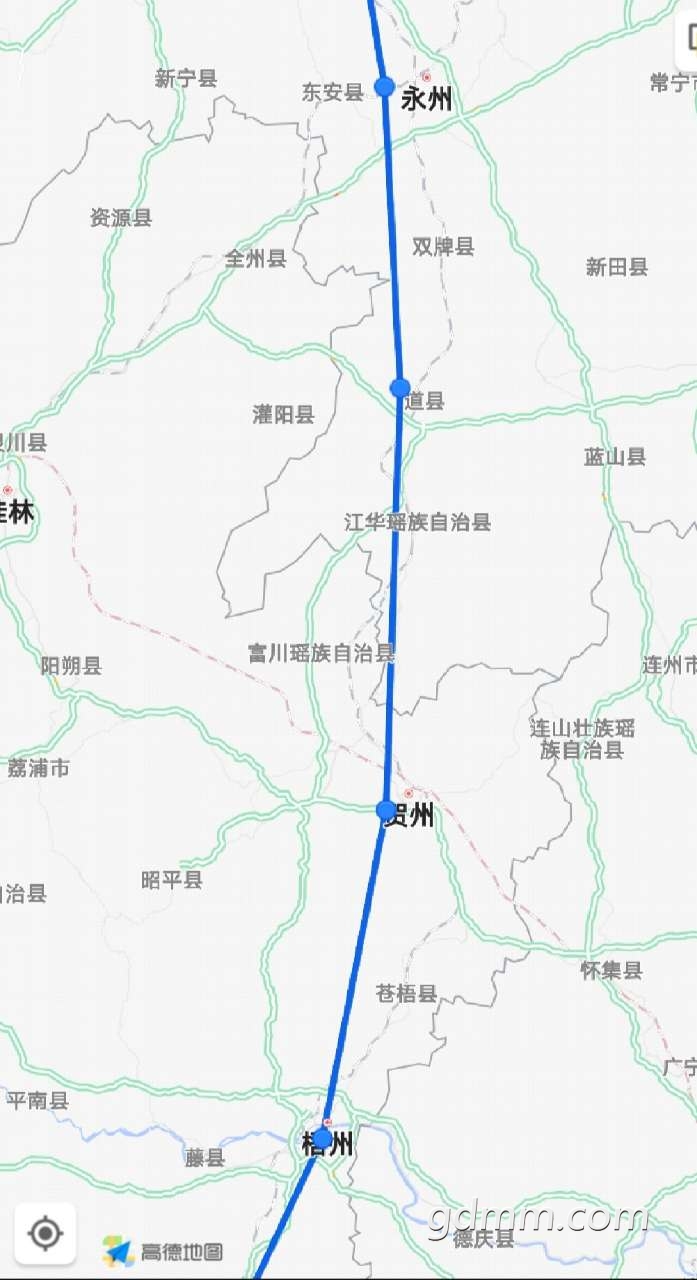Tap the route waypoint at 贺州
The height and width of the screenshot is (1280, 697).
[387, 810]
